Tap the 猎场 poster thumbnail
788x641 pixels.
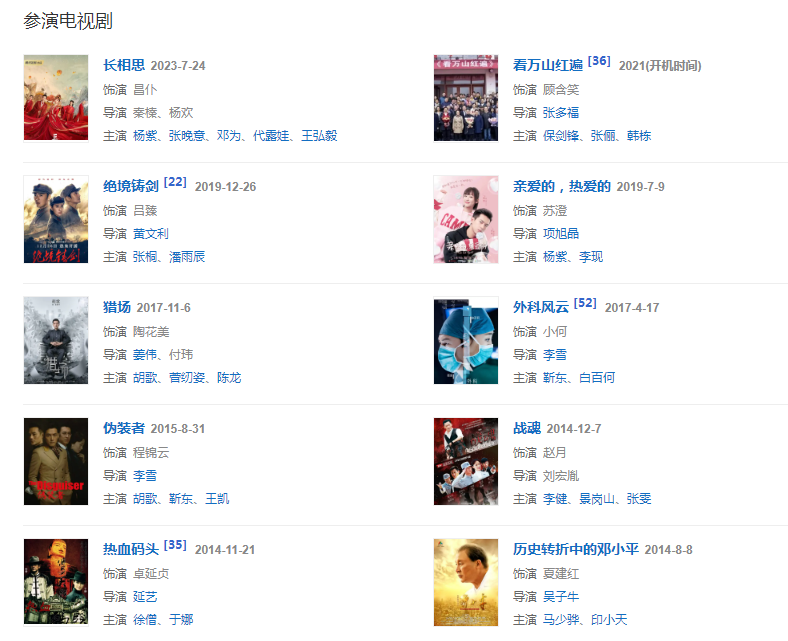coord(56,340)
